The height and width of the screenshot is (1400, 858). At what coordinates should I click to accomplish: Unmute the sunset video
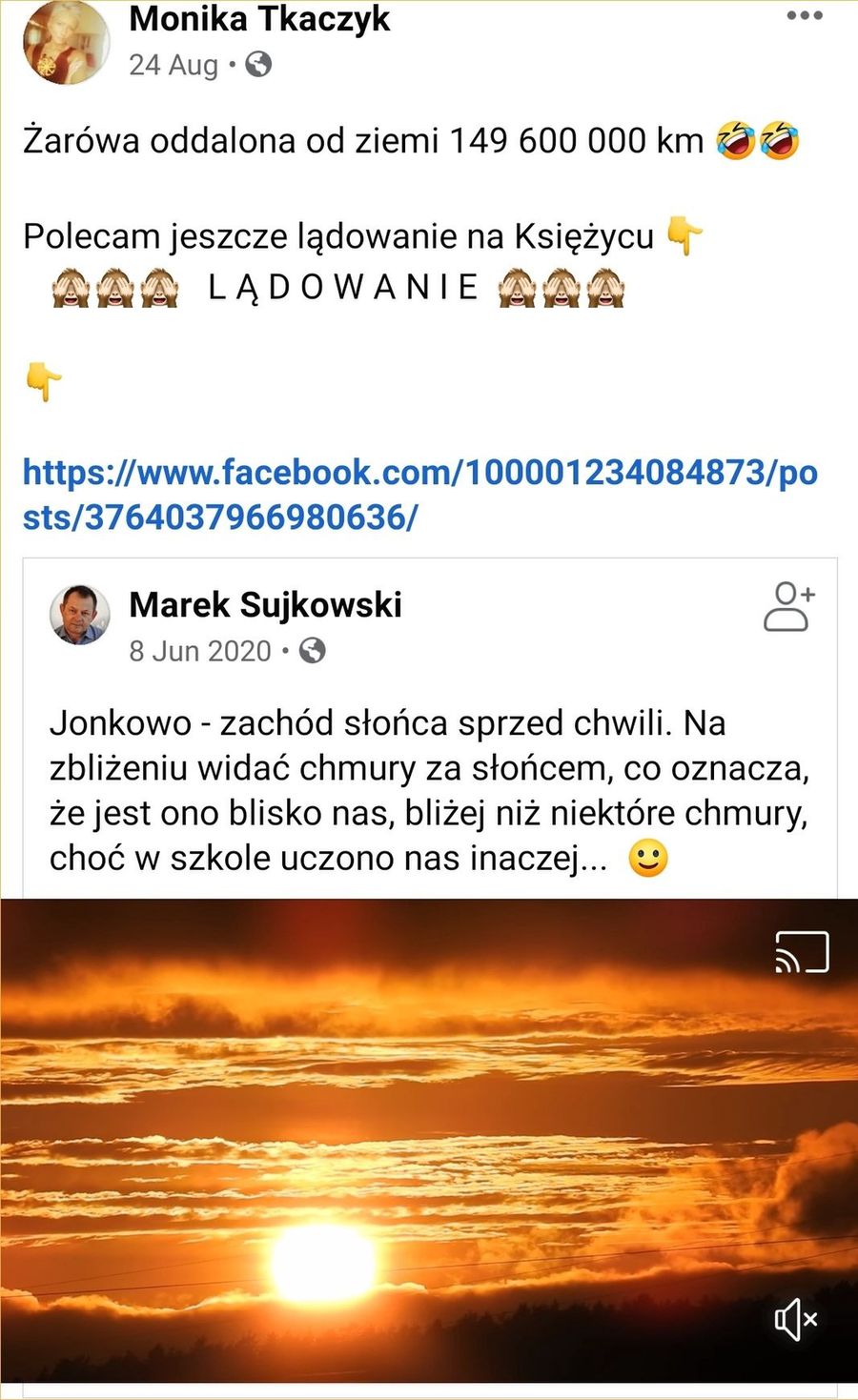pos(795,1320)
